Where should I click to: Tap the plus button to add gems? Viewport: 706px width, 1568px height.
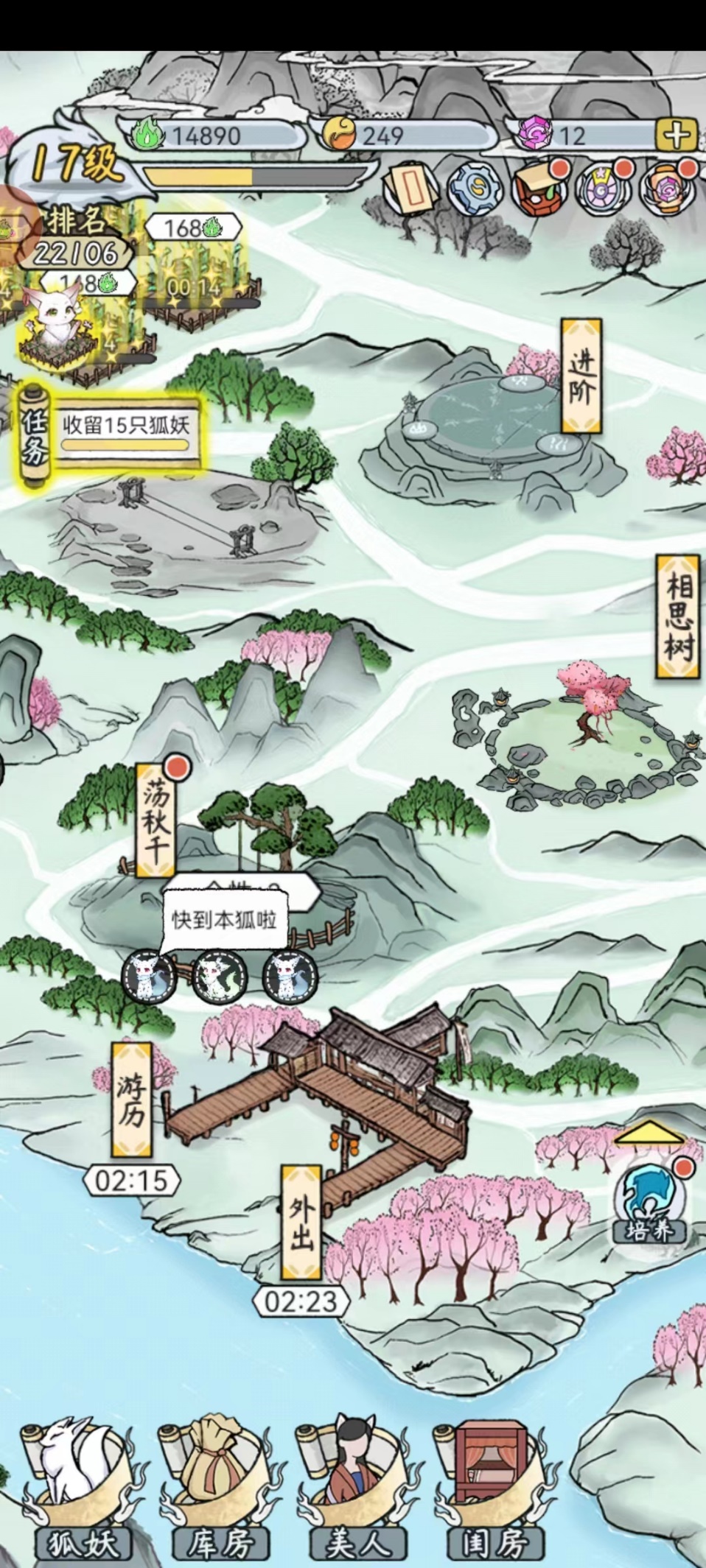[676, 136]
